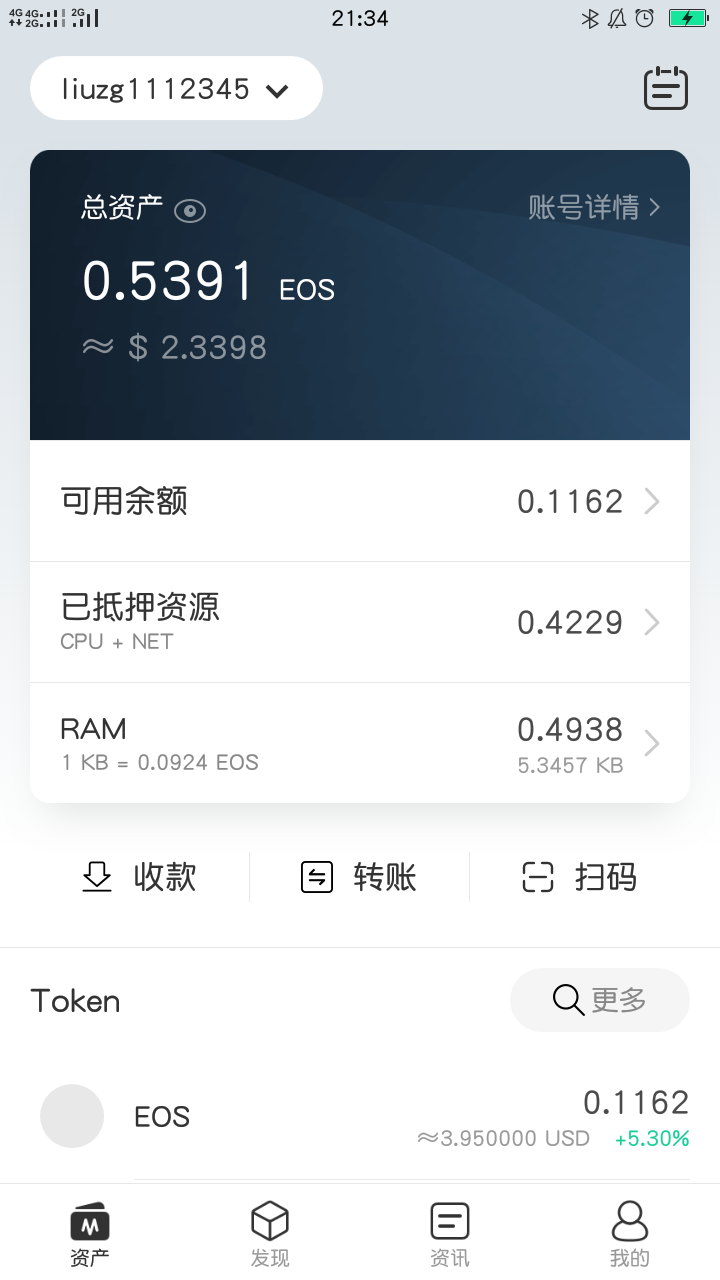Screen dimensions: 720x1280
Task: Open the EOS token entry
Action: point(360,1117)
